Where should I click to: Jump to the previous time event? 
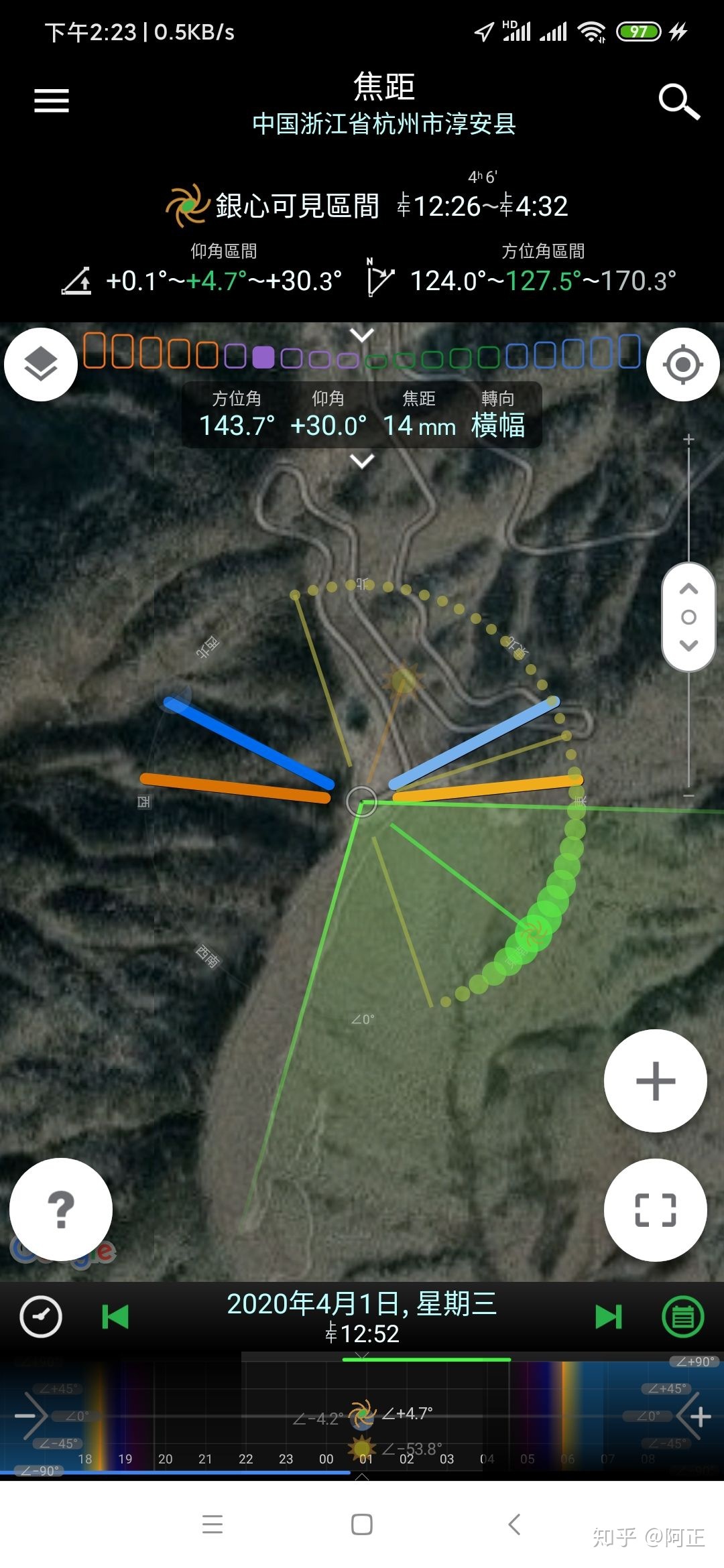coord(115,1317)
